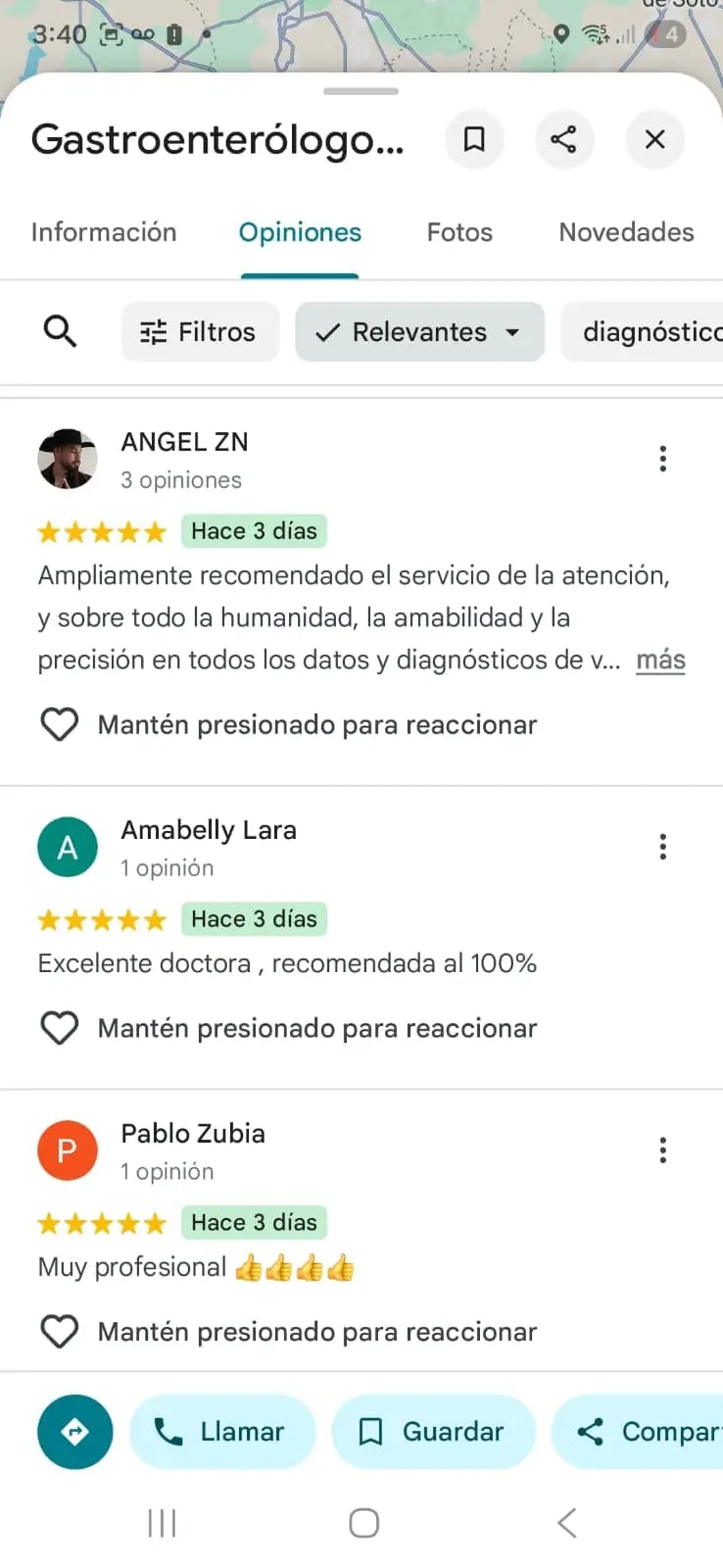Screen dimensions: 723x1568
Task: Open Amabelly Lara's review options menu
Action: tap(662, 846)
